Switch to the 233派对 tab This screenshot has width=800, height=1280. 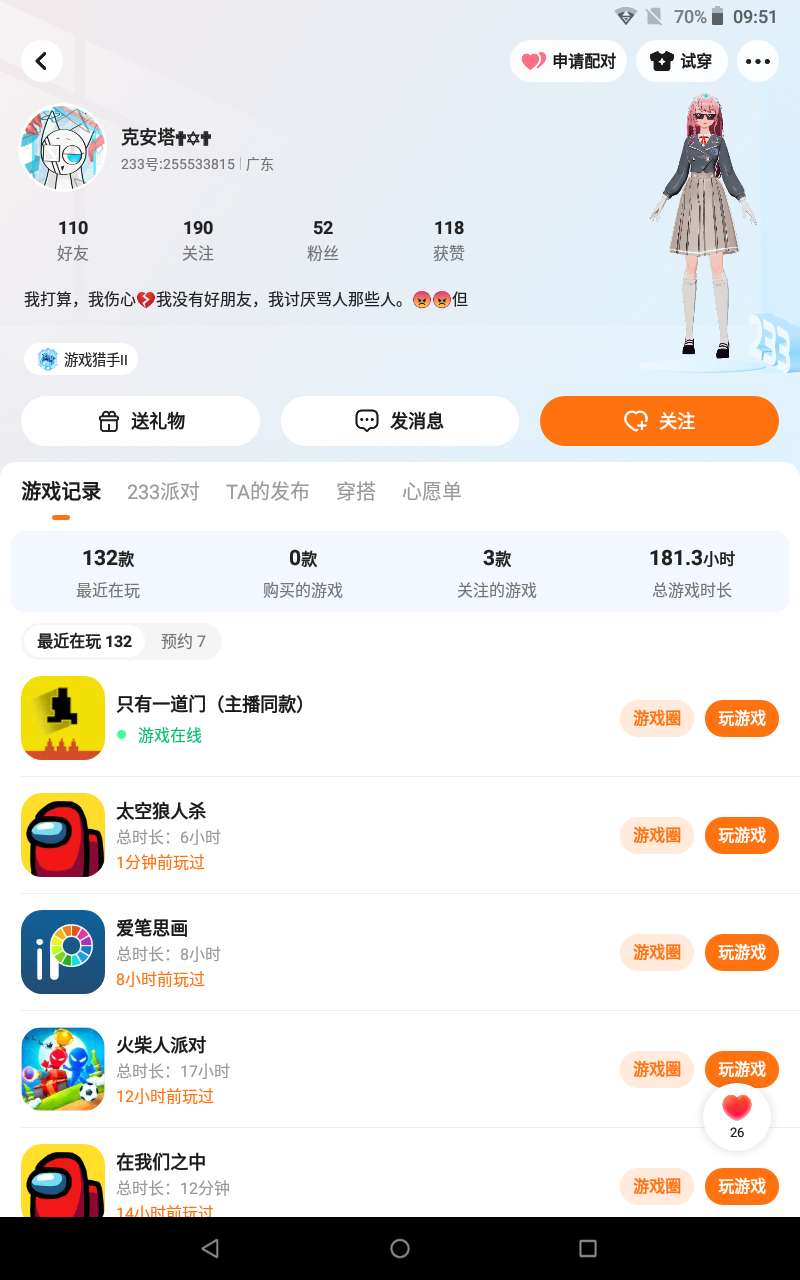point(163,491)
